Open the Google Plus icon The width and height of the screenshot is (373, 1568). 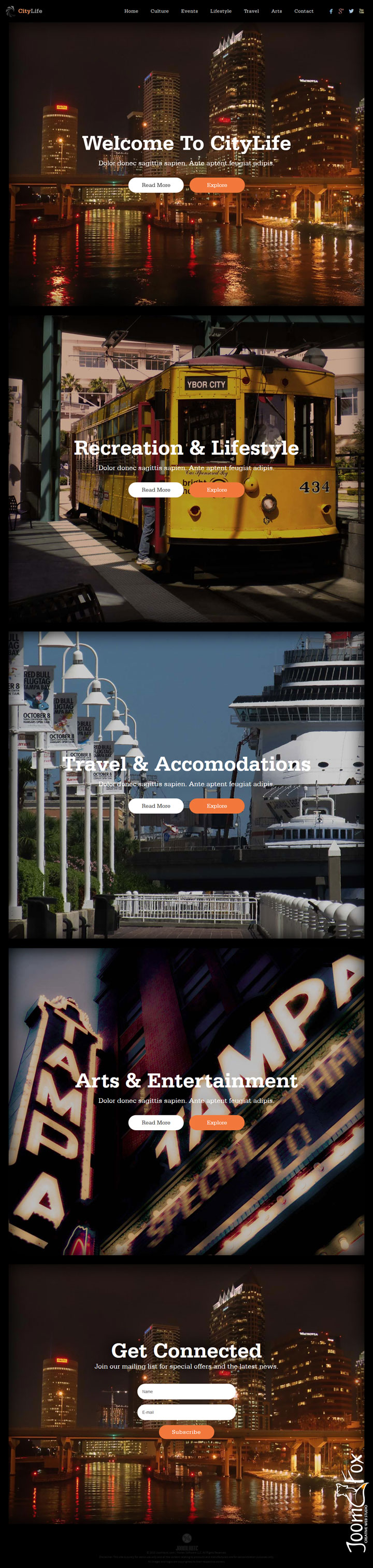coord(341,11)
